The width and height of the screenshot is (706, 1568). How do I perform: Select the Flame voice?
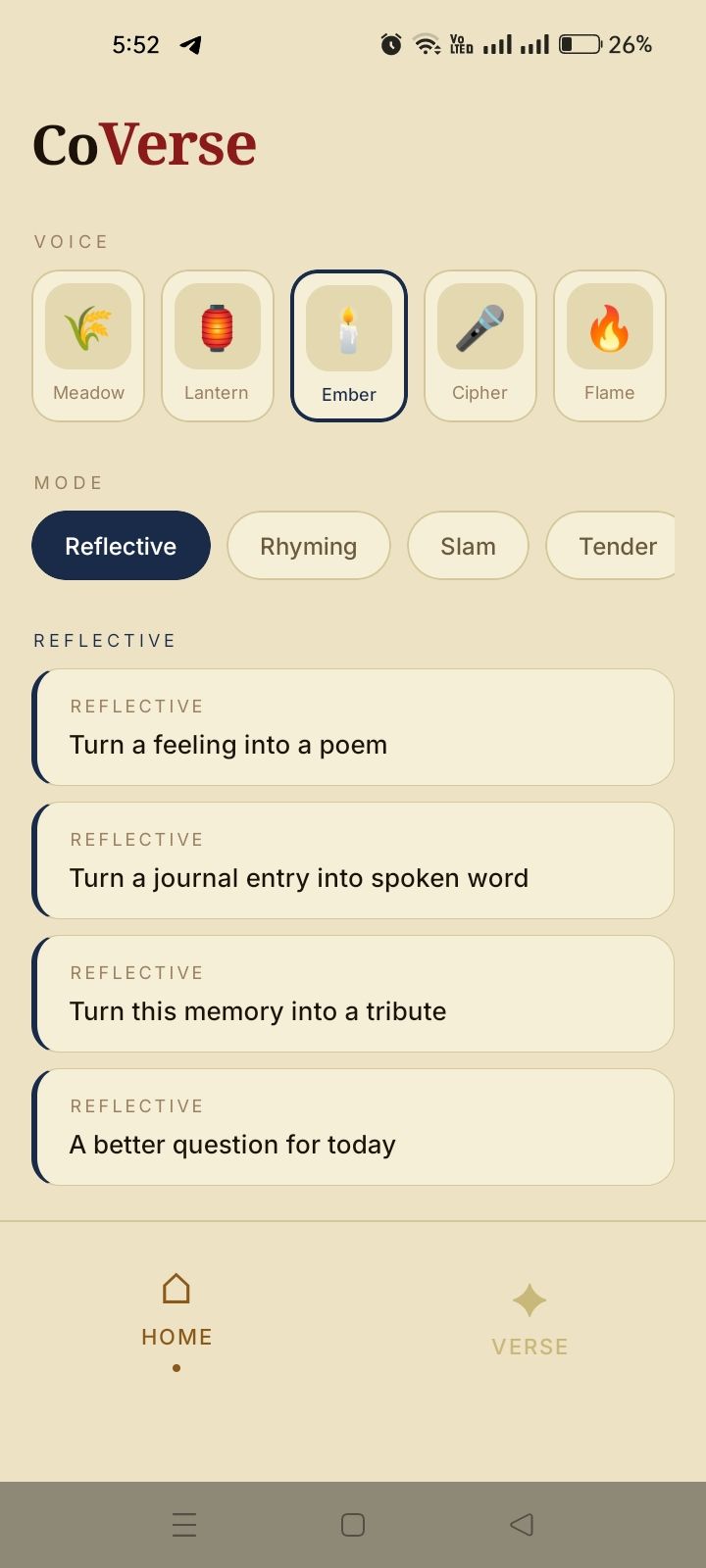click(609, 346)
